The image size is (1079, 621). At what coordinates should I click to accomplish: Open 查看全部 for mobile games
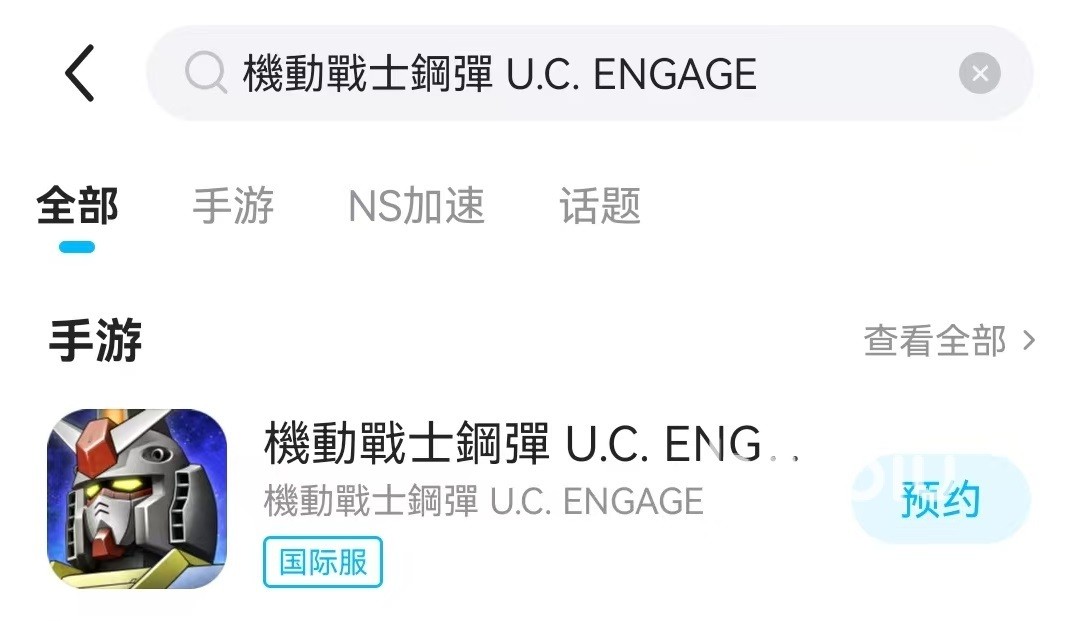[x=948, y=342]
